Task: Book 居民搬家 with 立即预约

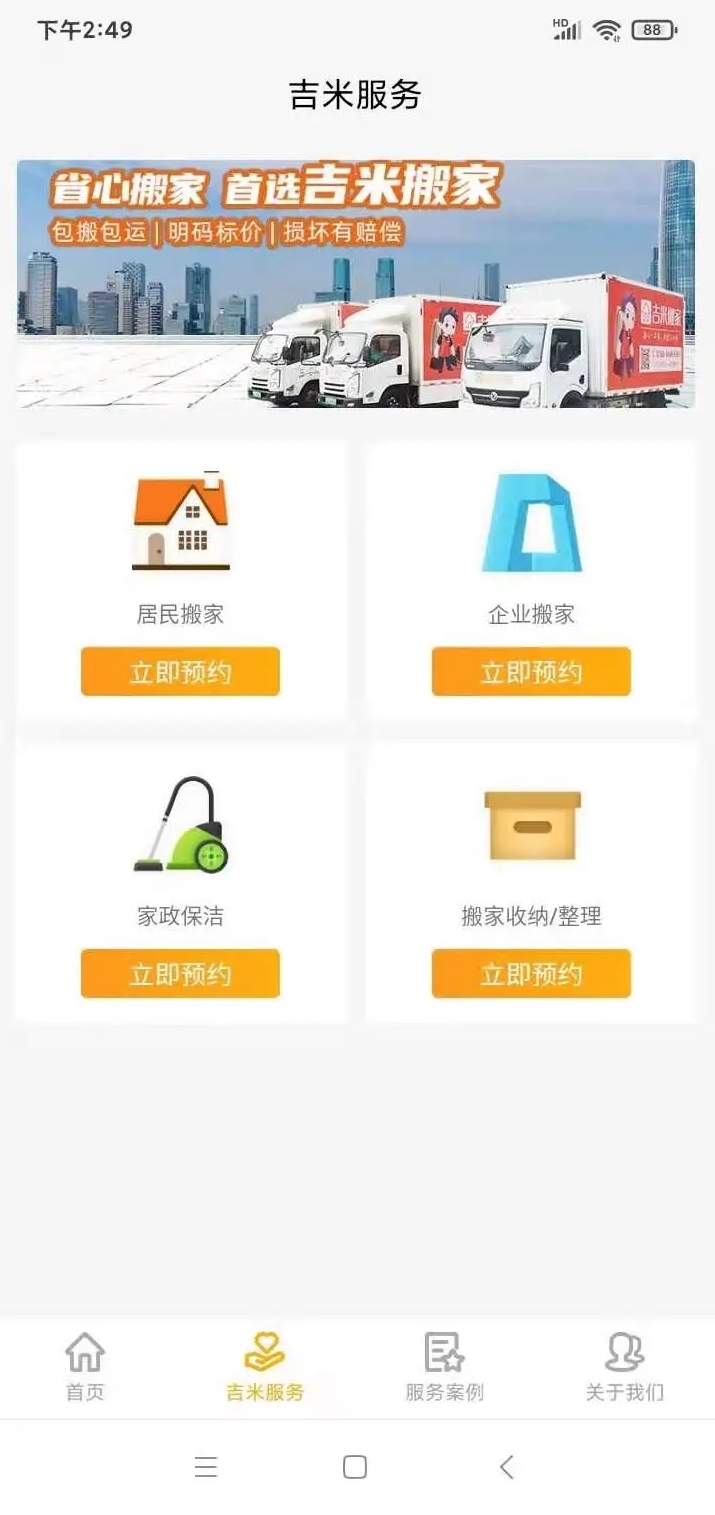Action: 180,671
